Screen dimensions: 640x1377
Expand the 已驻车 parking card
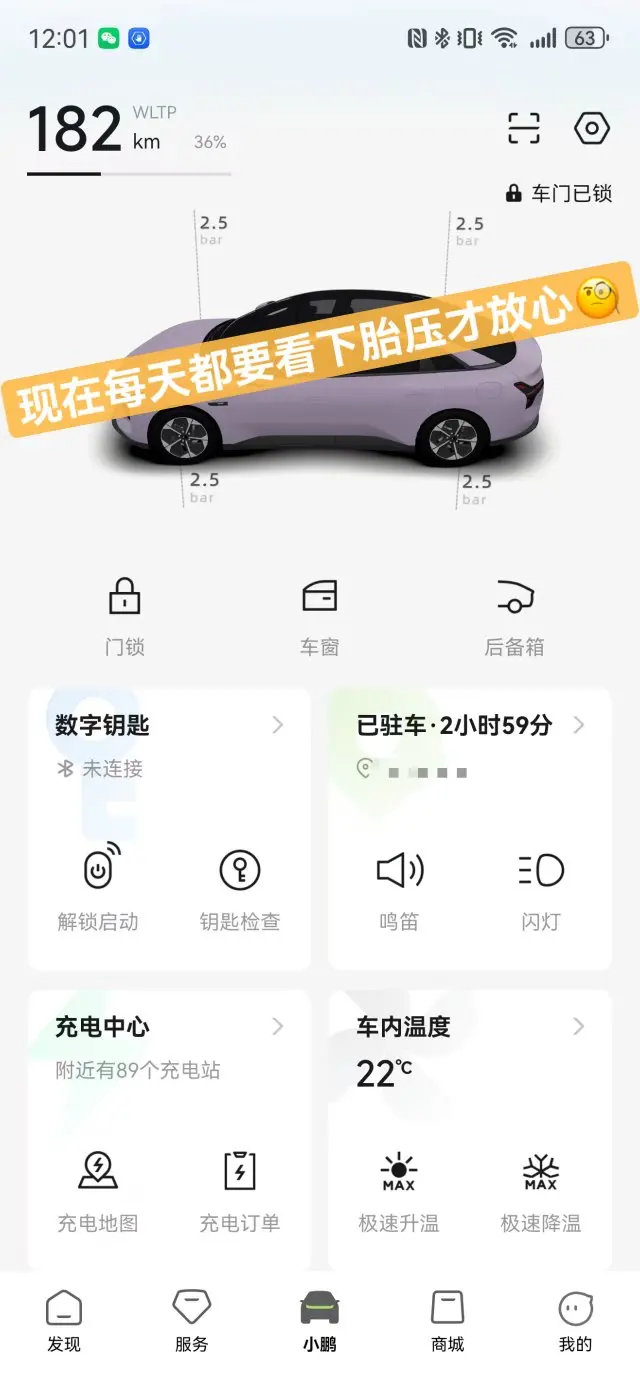coord(579,725)
